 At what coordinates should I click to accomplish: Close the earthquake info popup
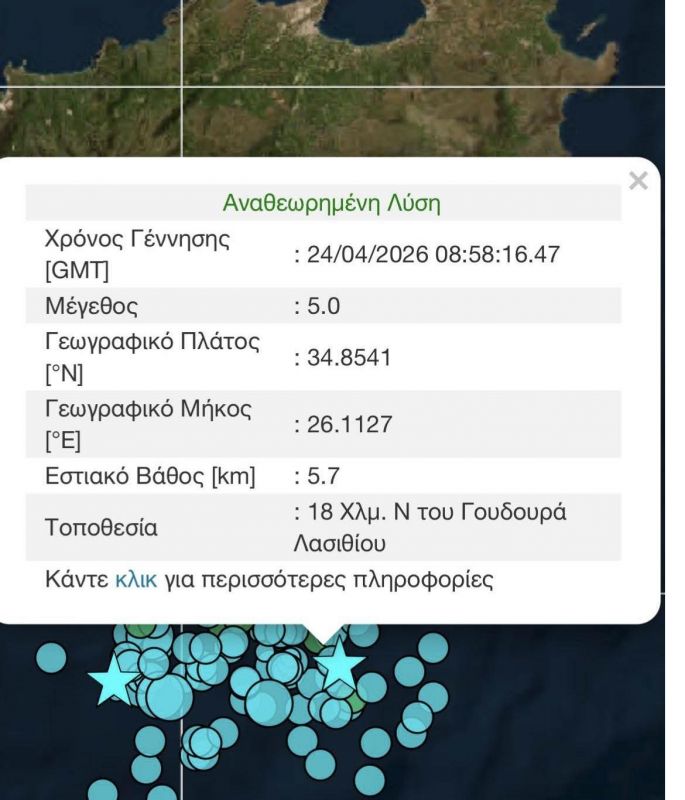(x=638, y=181)
